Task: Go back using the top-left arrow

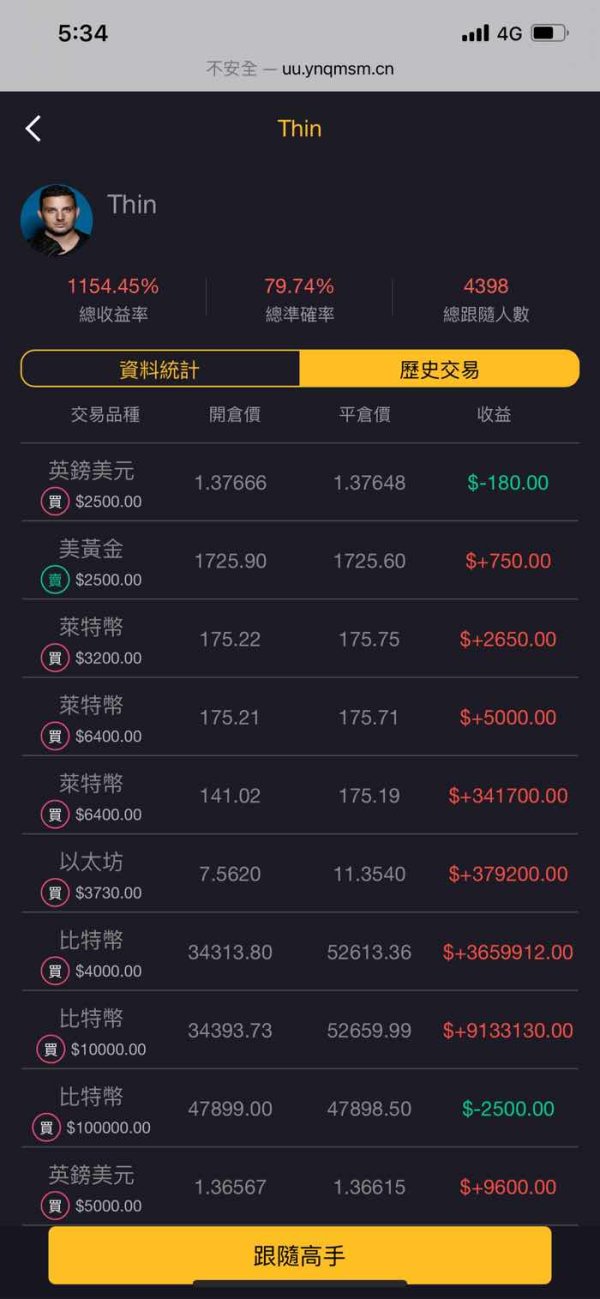Action: 33,128
